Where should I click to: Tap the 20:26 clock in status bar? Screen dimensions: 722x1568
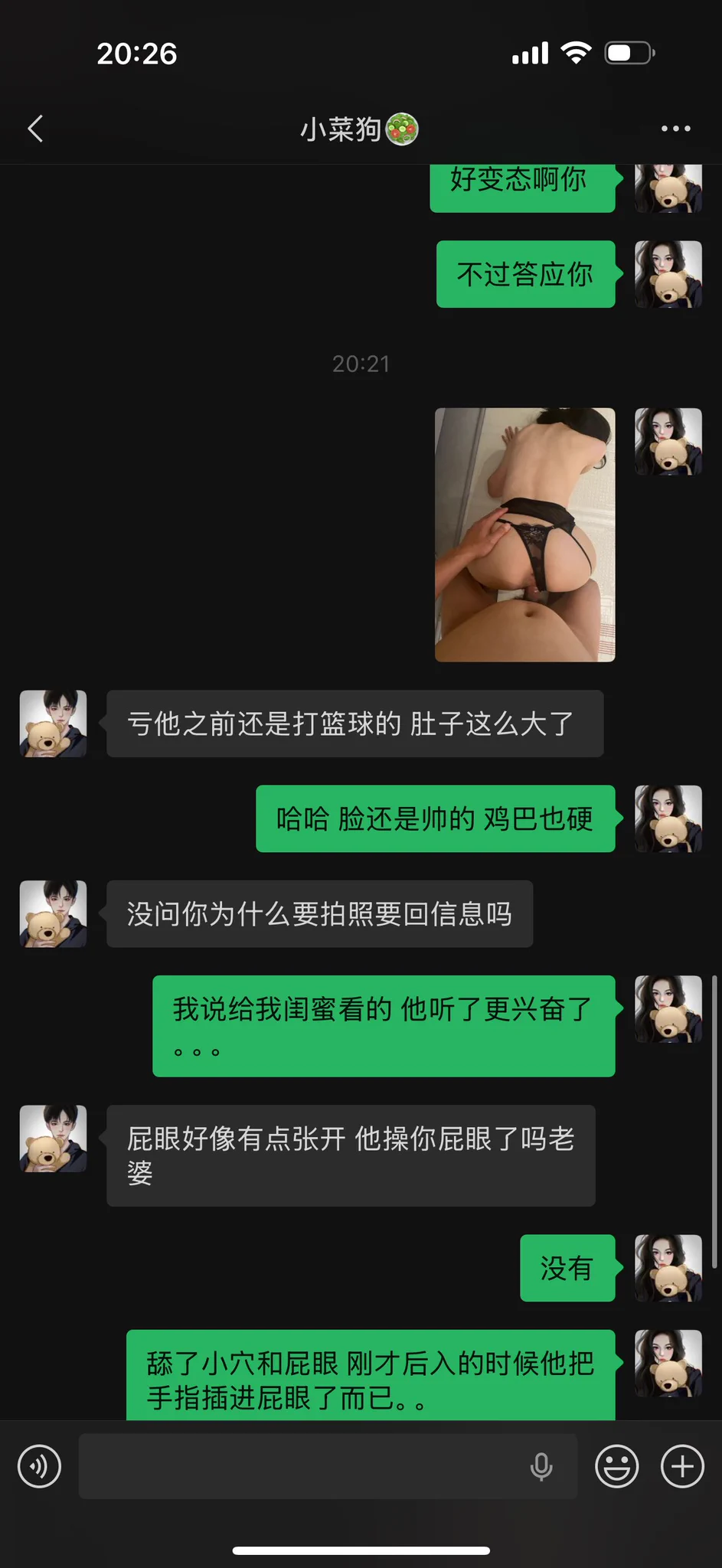(x=138, y=52)
